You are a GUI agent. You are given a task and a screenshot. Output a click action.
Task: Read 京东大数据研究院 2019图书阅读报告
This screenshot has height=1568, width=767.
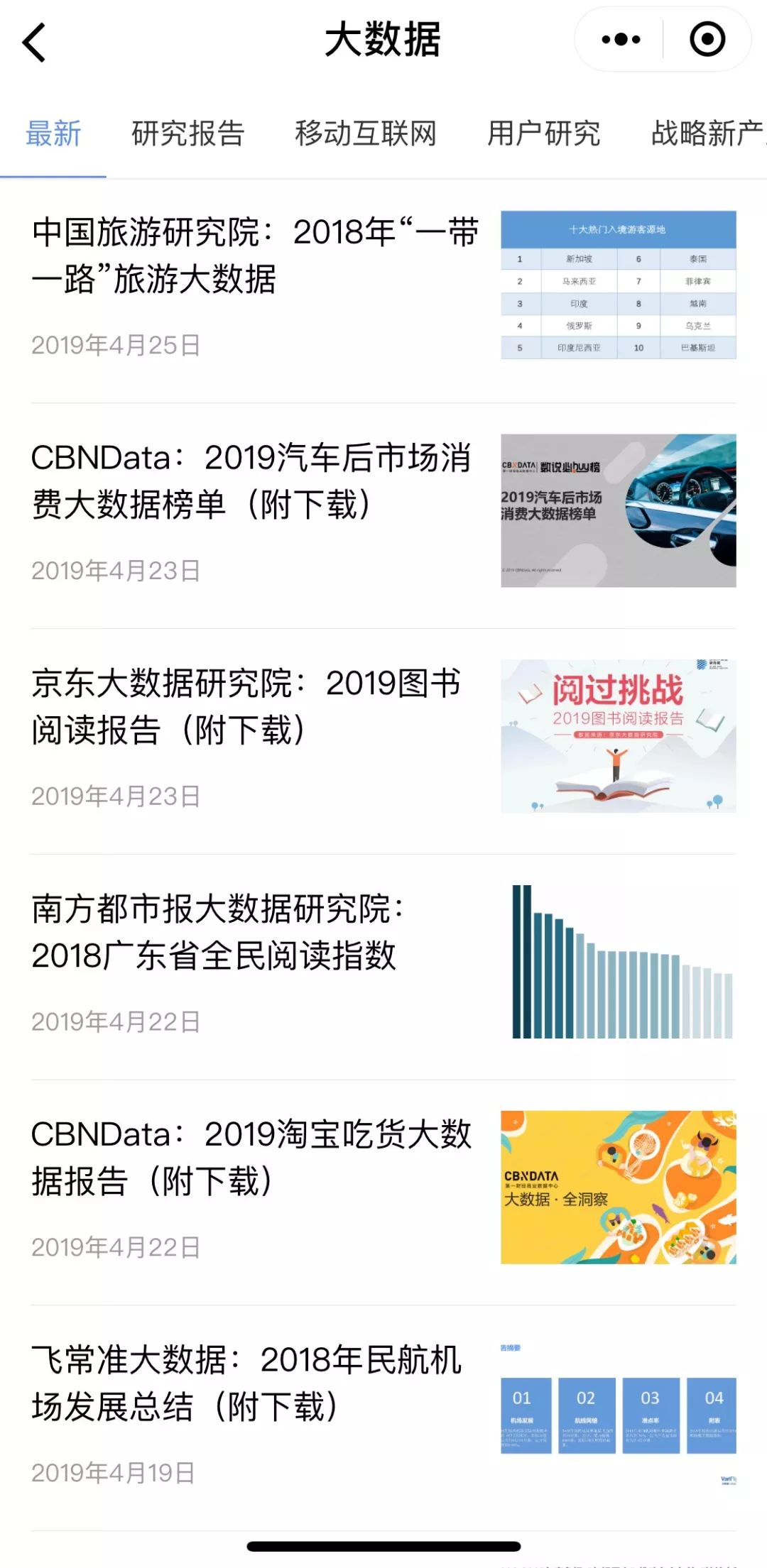pos(246,707)
